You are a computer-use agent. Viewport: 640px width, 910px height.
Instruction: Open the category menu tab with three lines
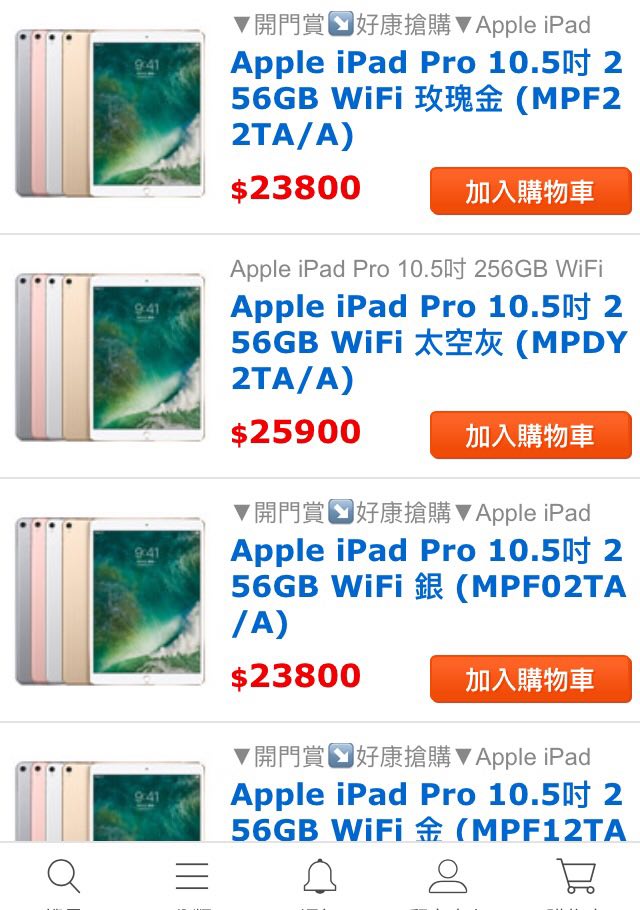pyautogui.click(x=192, y=877)
